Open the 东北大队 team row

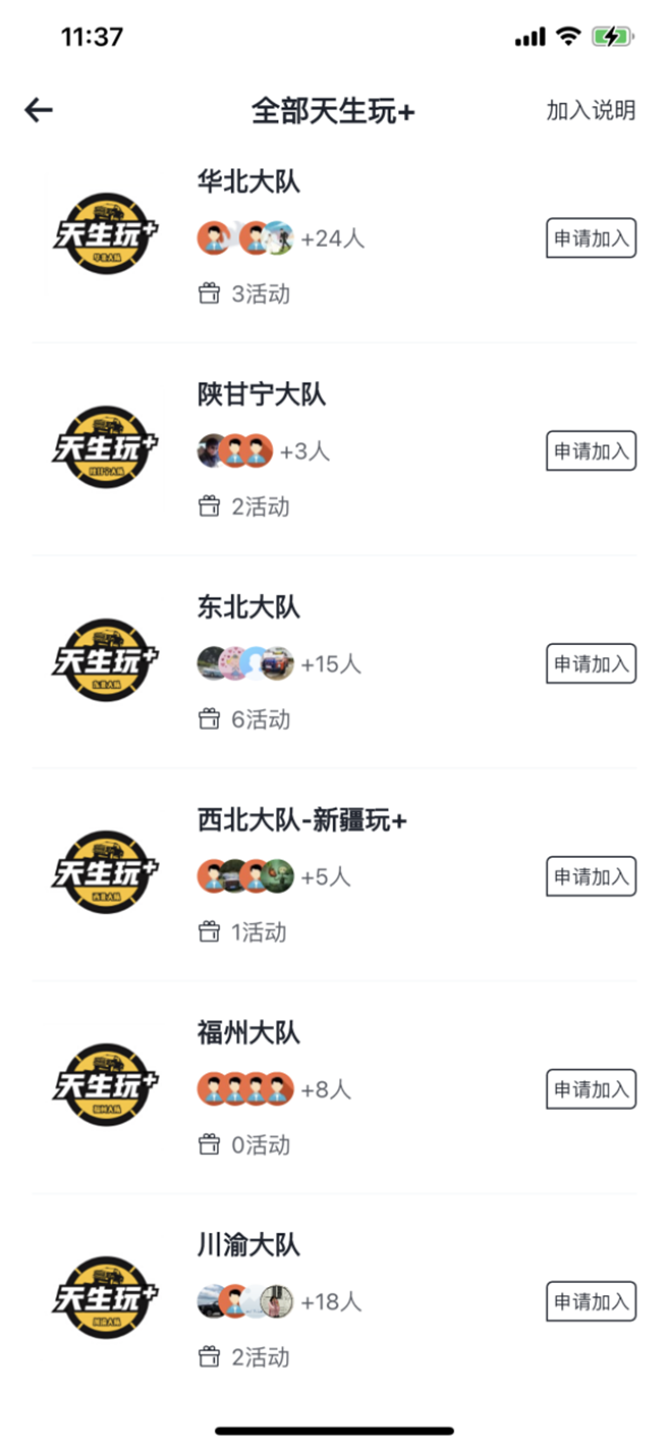pos(249,608)
